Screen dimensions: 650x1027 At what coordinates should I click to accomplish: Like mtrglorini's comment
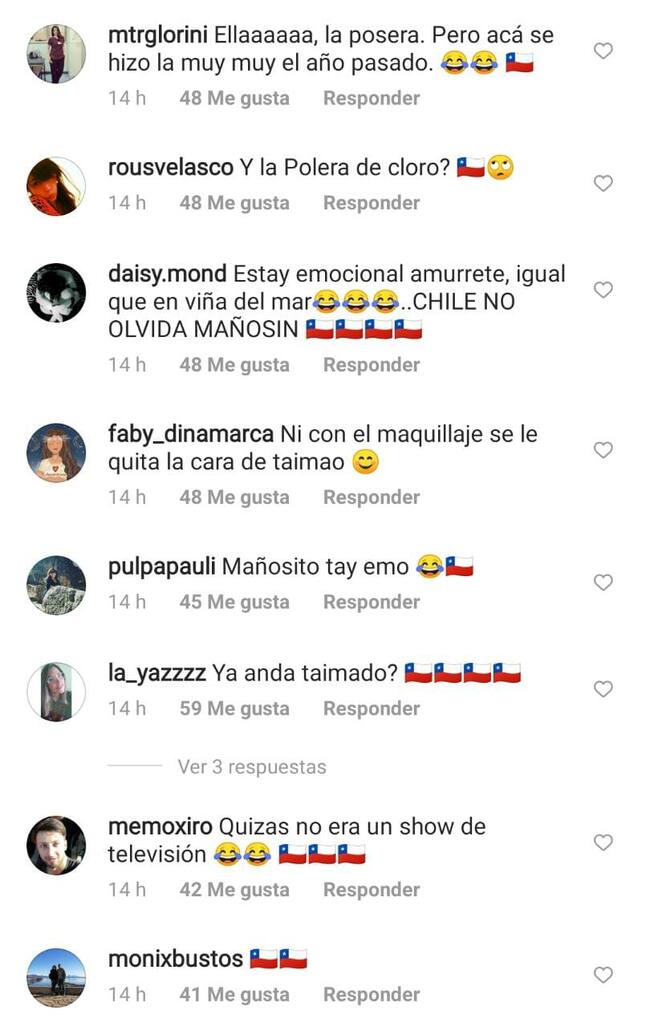603,51
